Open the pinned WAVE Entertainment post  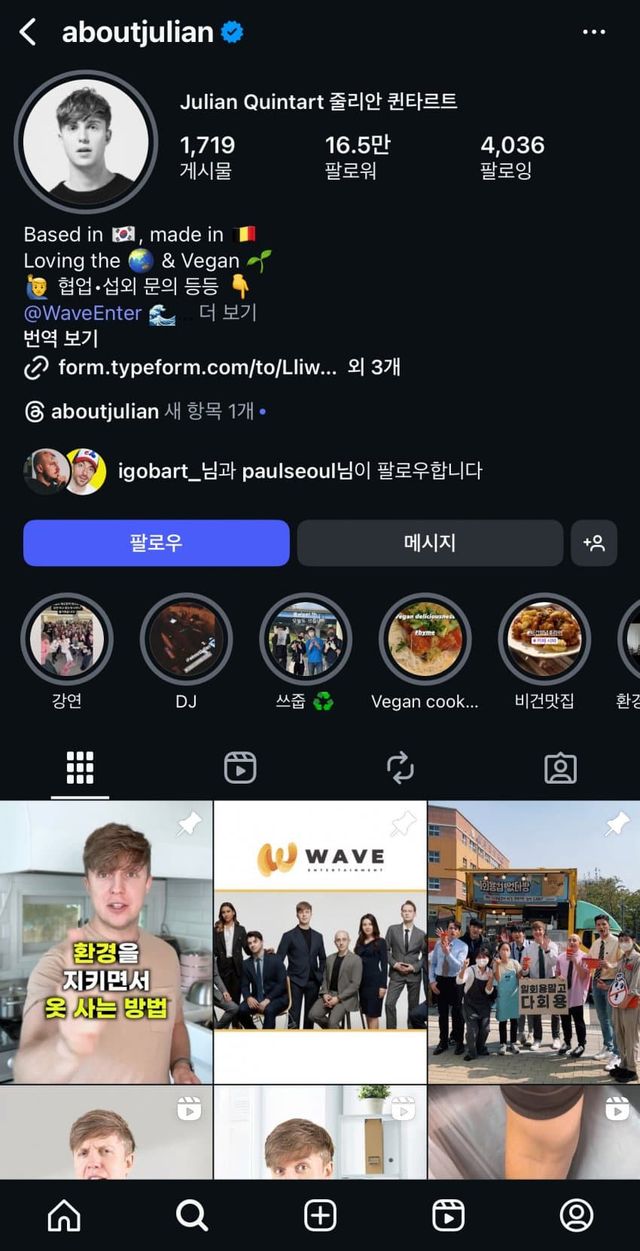(320, 941)
